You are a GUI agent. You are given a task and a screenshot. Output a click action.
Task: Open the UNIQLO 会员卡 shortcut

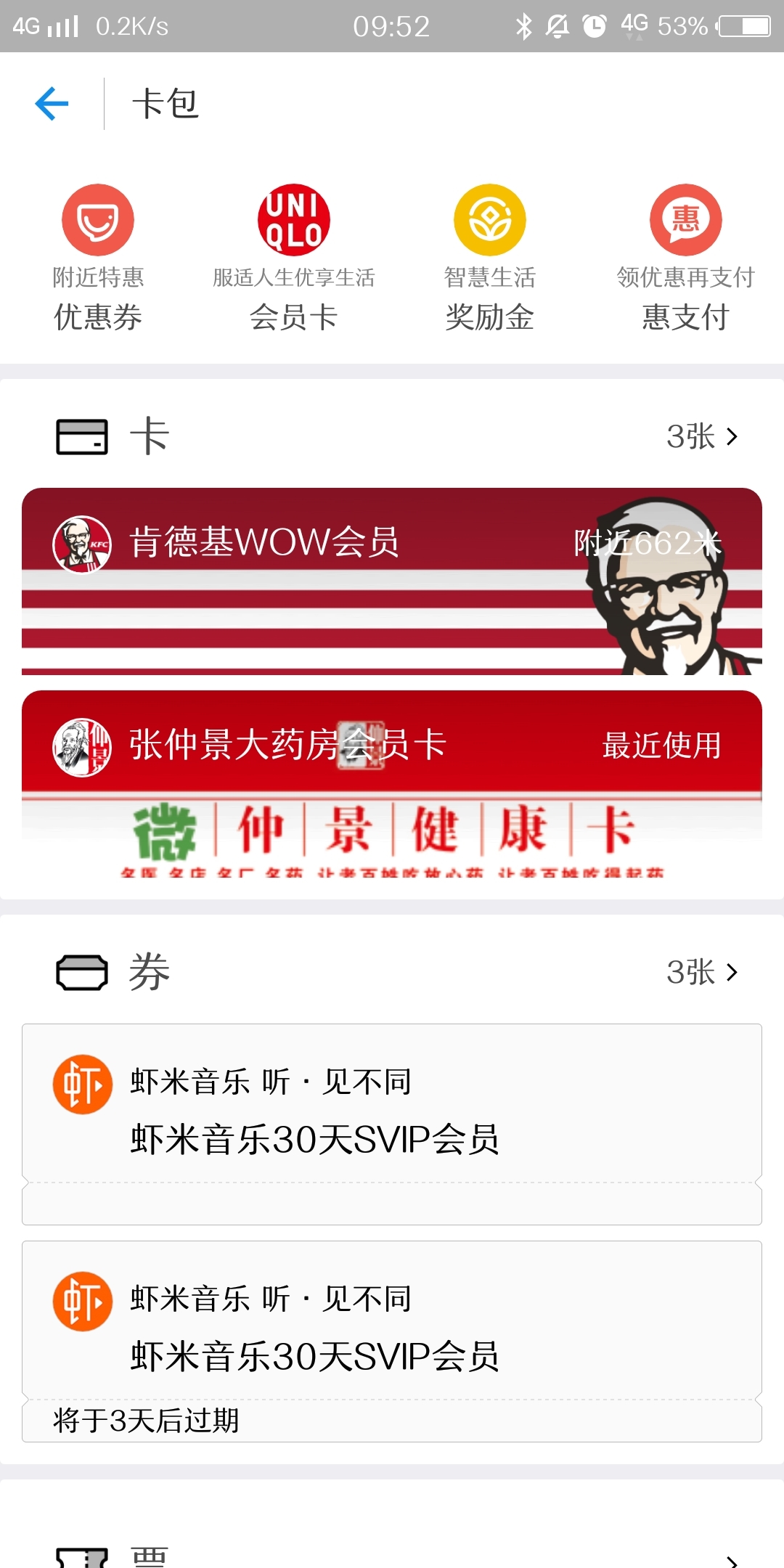click(x=294, y=258)
